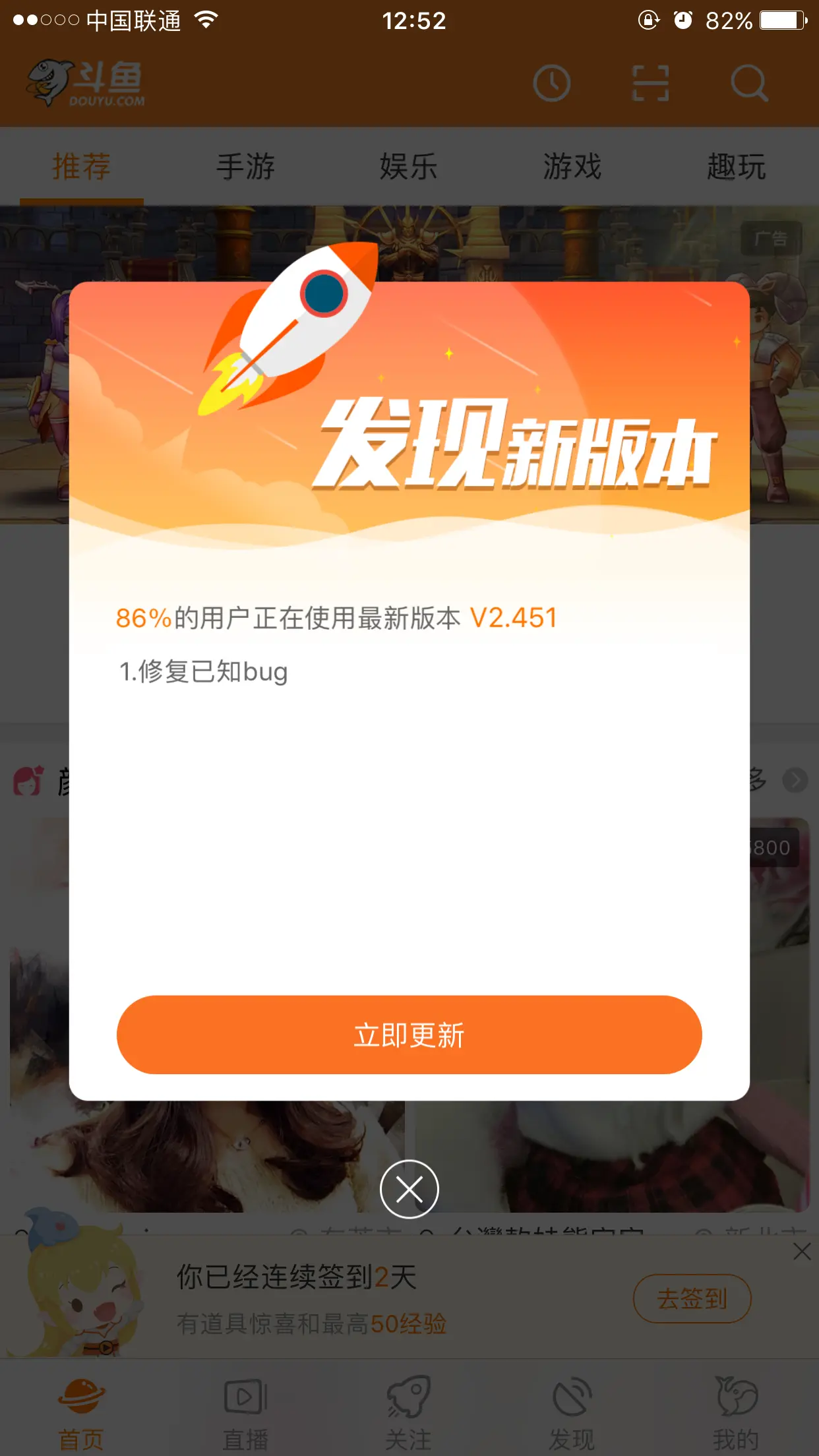Select the 推荐 tab
The height and width of the screenshot is (1456, 819).
pos(82,166)
